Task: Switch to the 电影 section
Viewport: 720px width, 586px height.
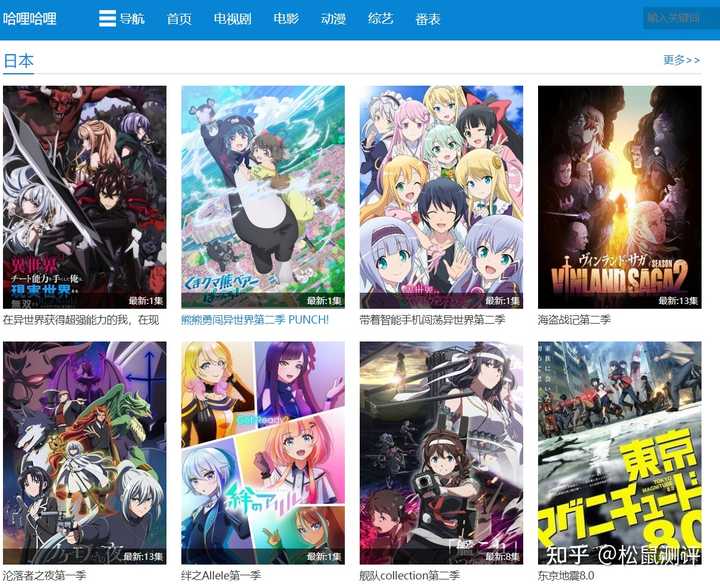Action: (x=286, y=18)
